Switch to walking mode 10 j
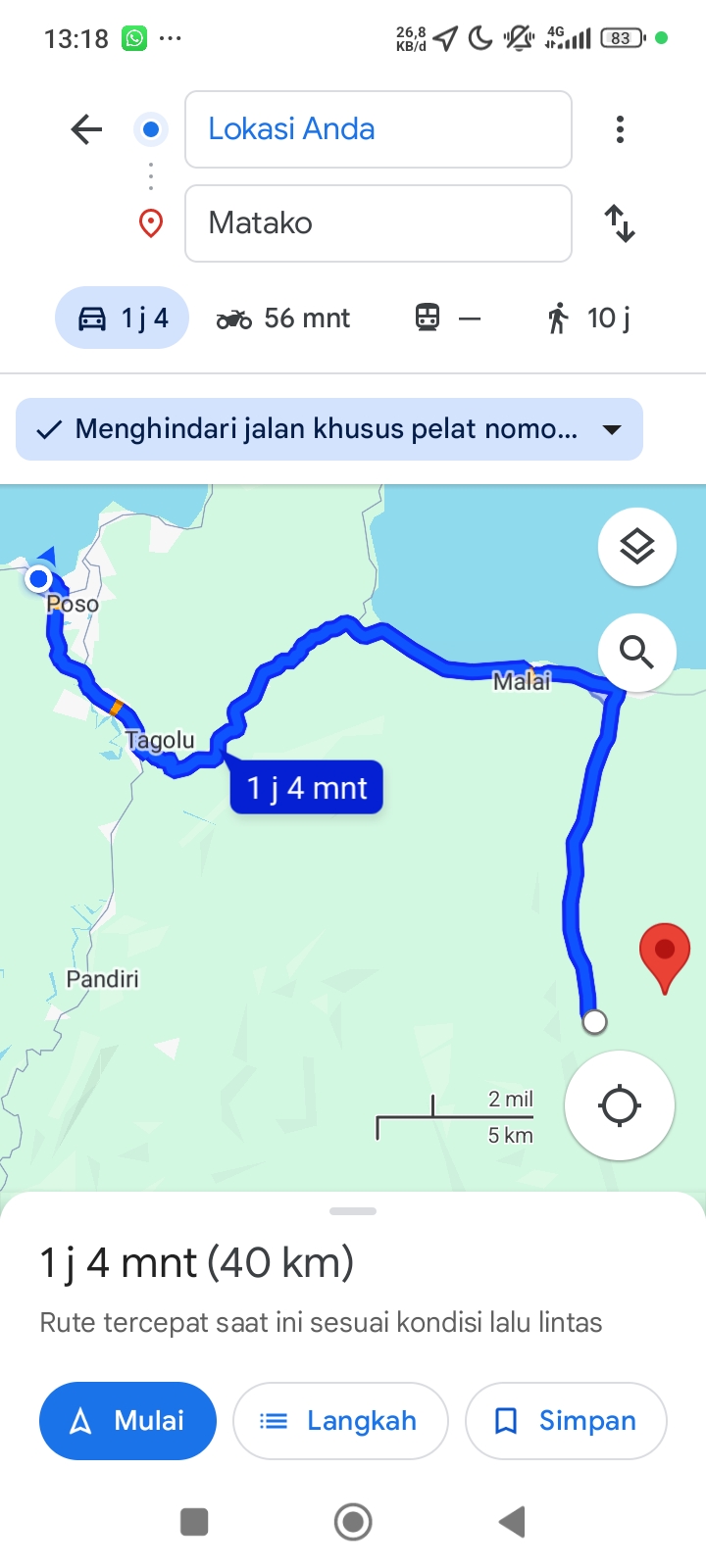706x1568 pixels. (588, 318)
